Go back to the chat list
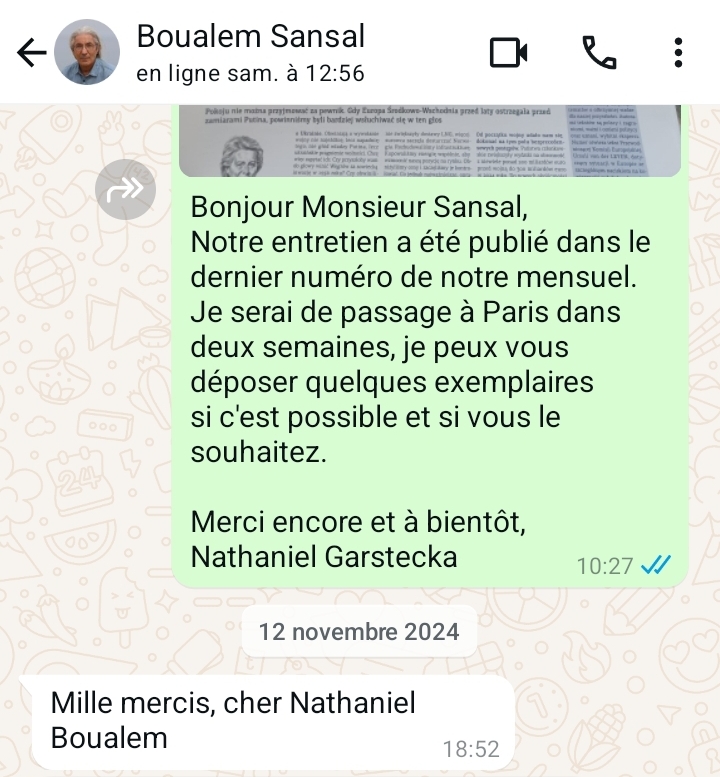The image size is (720, 777). 32,53
